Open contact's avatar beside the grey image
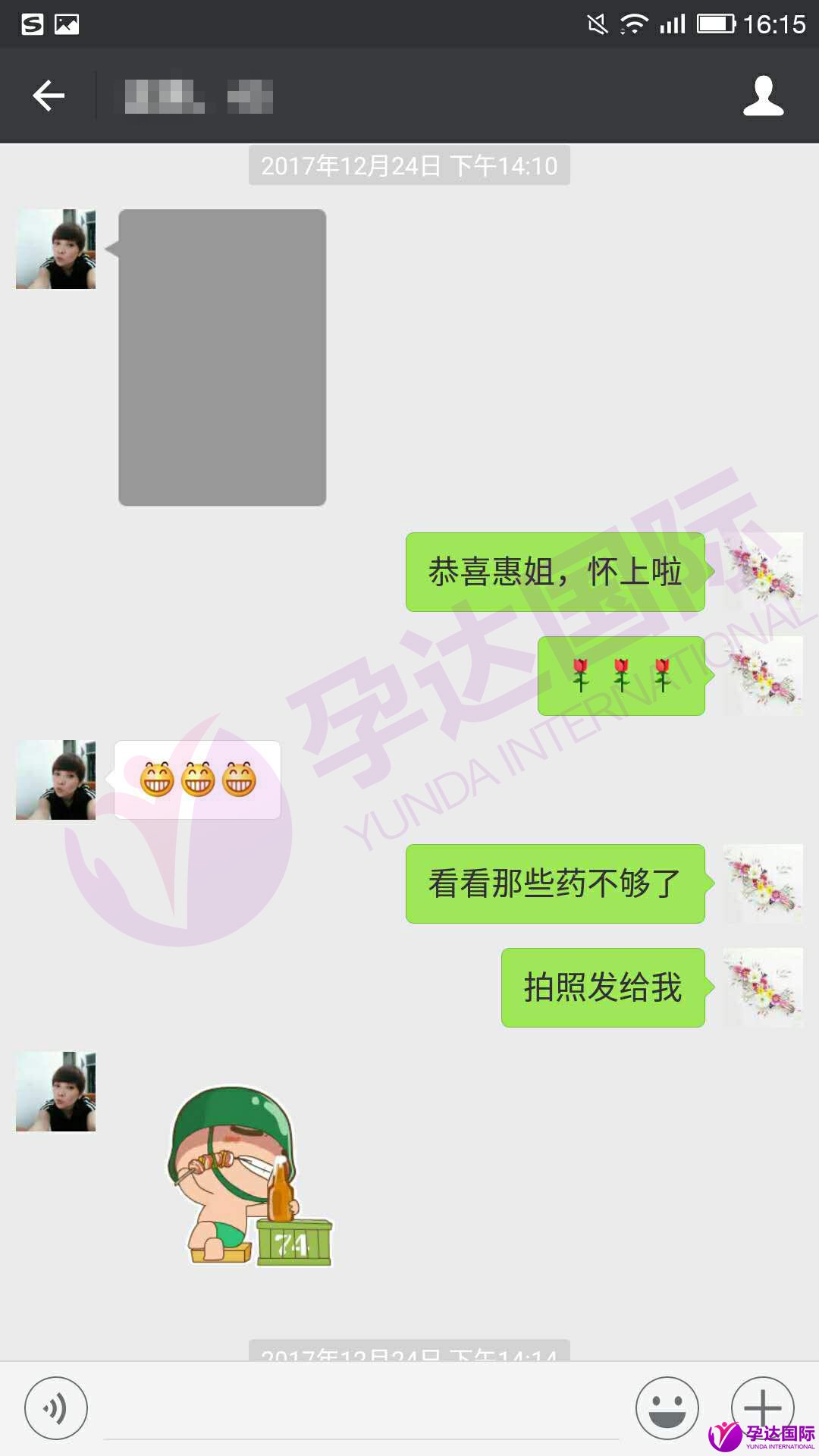819x1456 pixels. click(56, 249)
